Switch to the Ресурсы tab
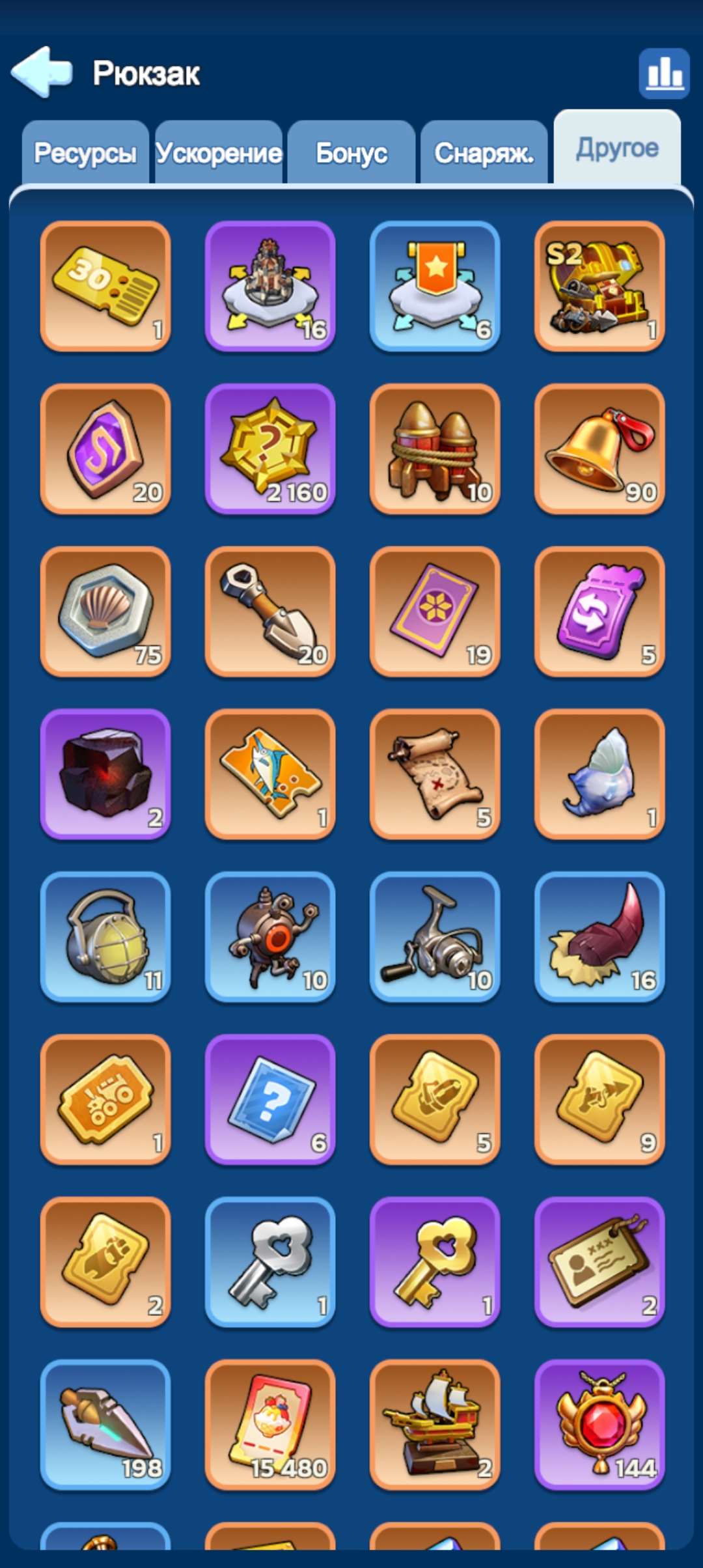The image size is (703, 1568). (x=85, y=153)
